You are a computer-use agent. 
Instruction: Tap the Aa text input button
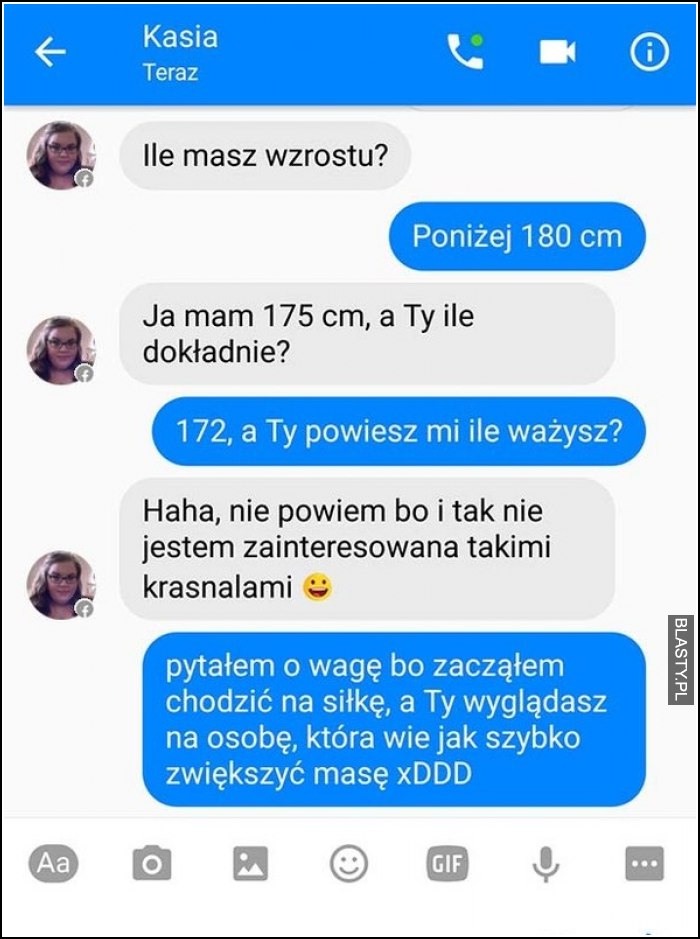53,863
